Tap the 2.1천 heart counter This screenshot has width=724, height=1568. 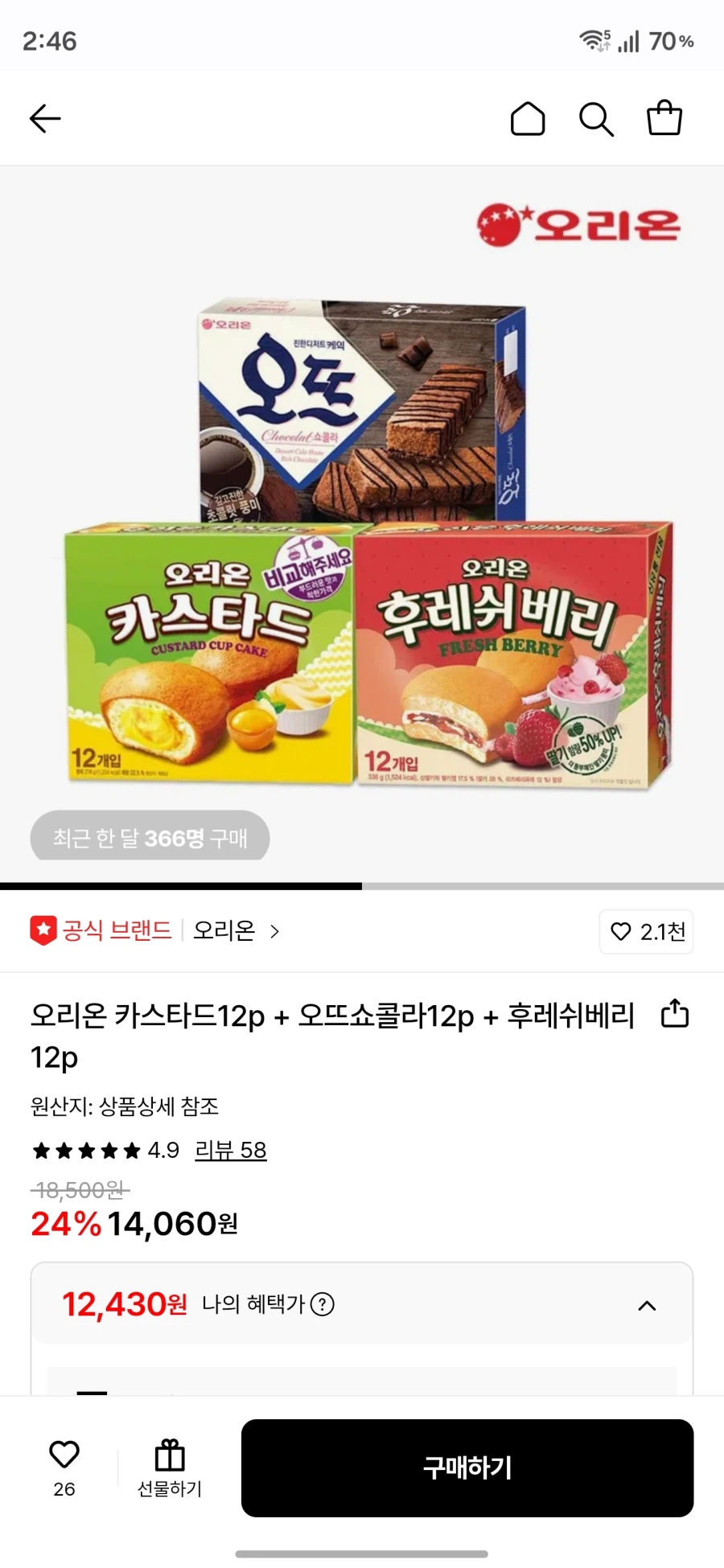[x=645, y=931]
